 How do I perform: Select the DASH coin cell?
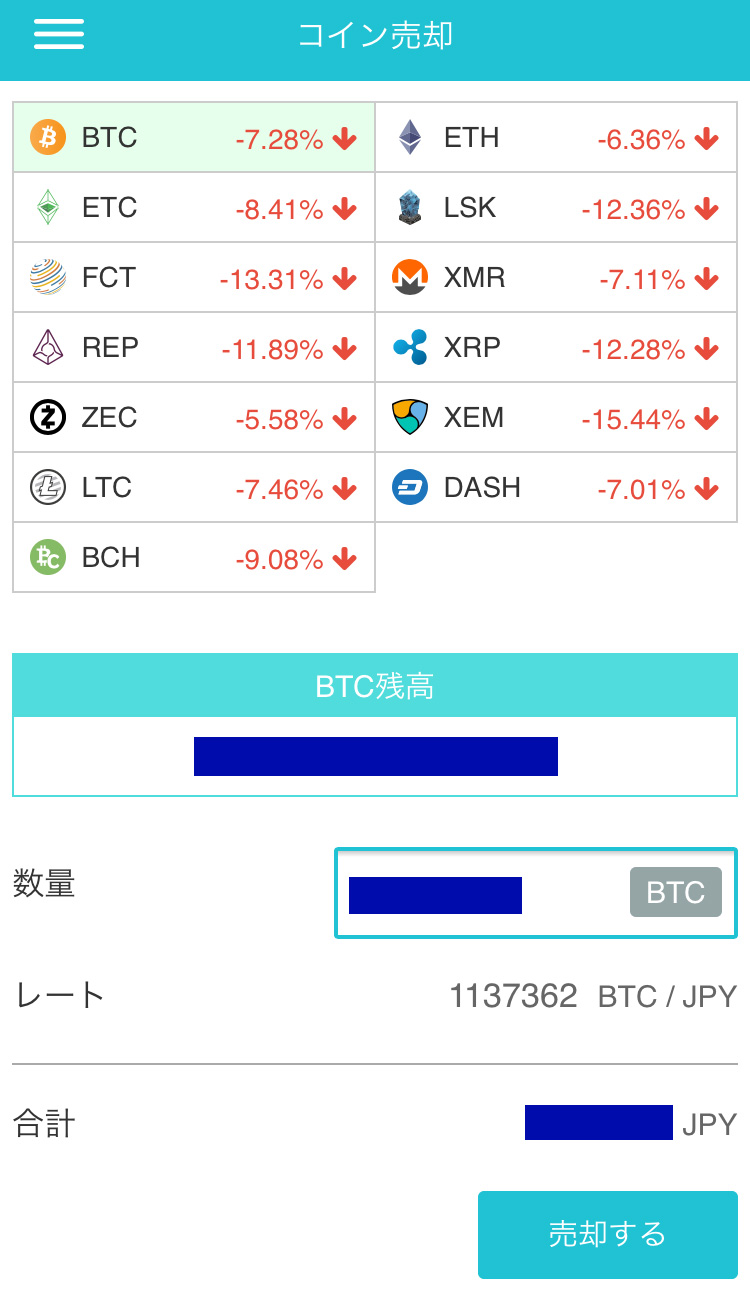tap(556, 487)
